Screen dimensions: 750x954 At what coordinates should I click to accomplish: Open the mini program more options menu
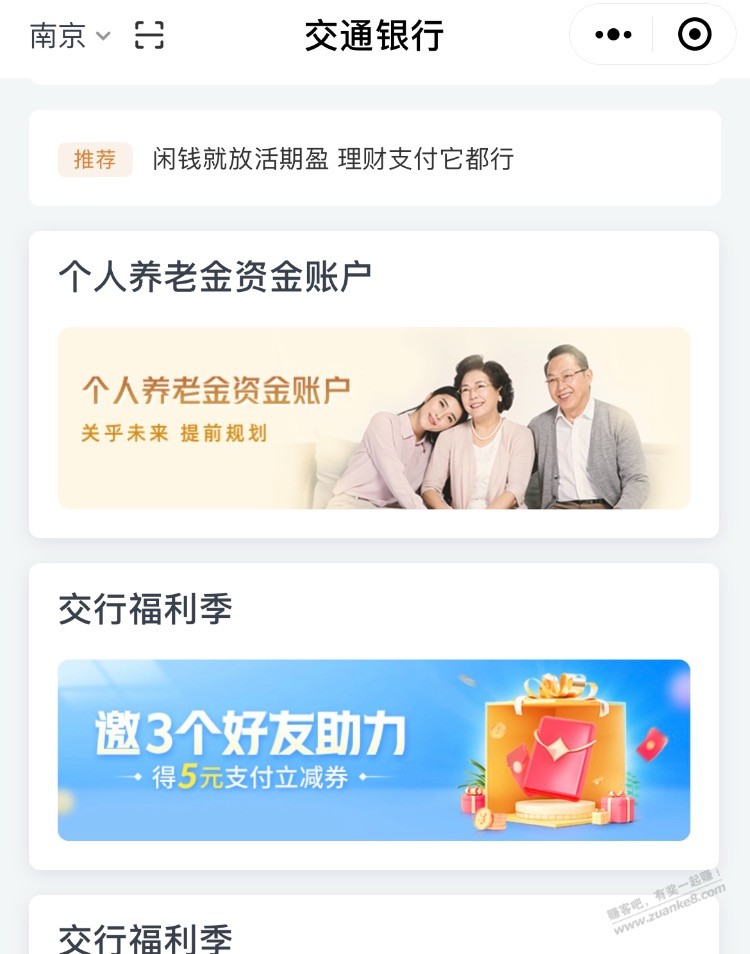[x=613, y=35]
